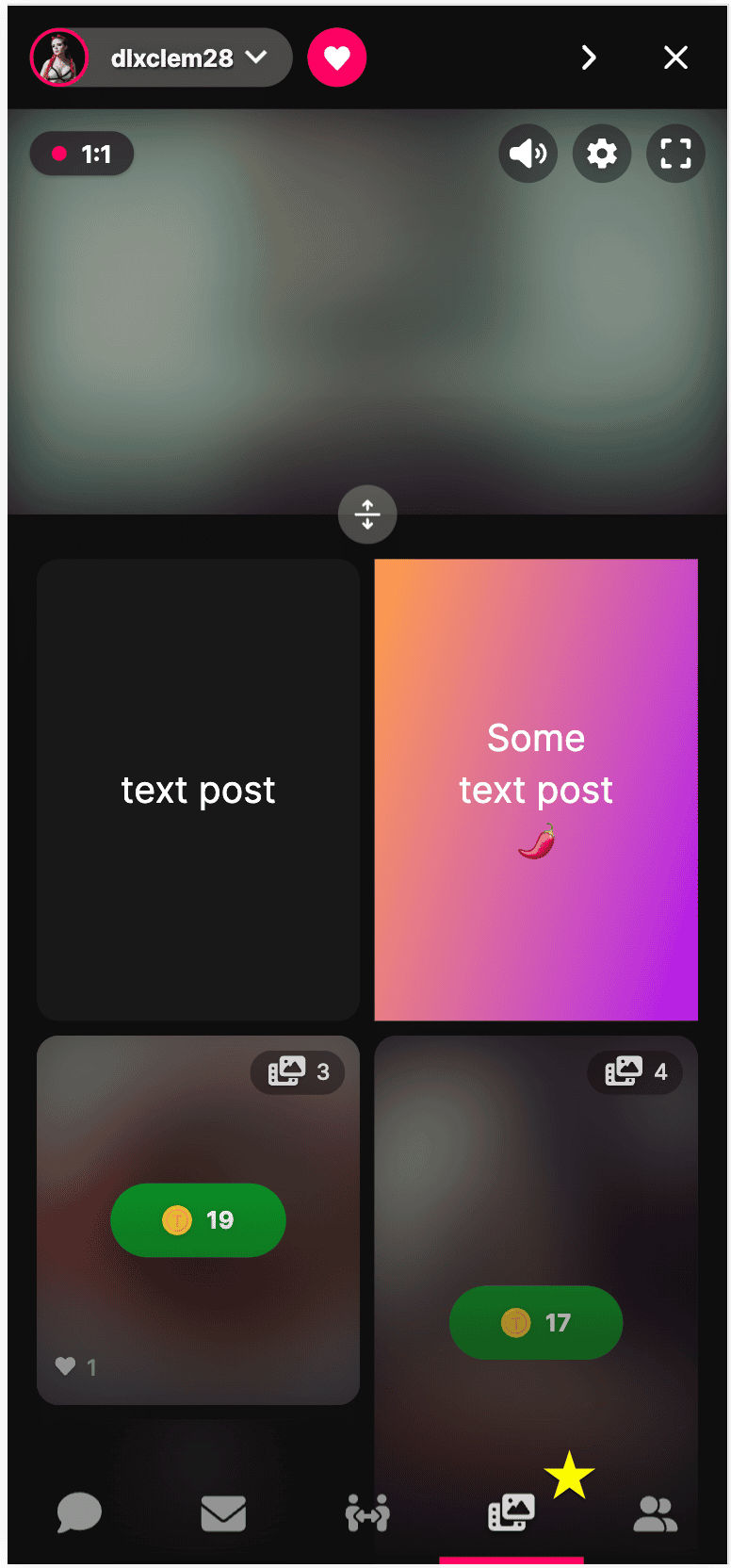Unlock the album for 17 tokens
Viewport: 731px width, 1568px height.
[x=536, y=1323]
